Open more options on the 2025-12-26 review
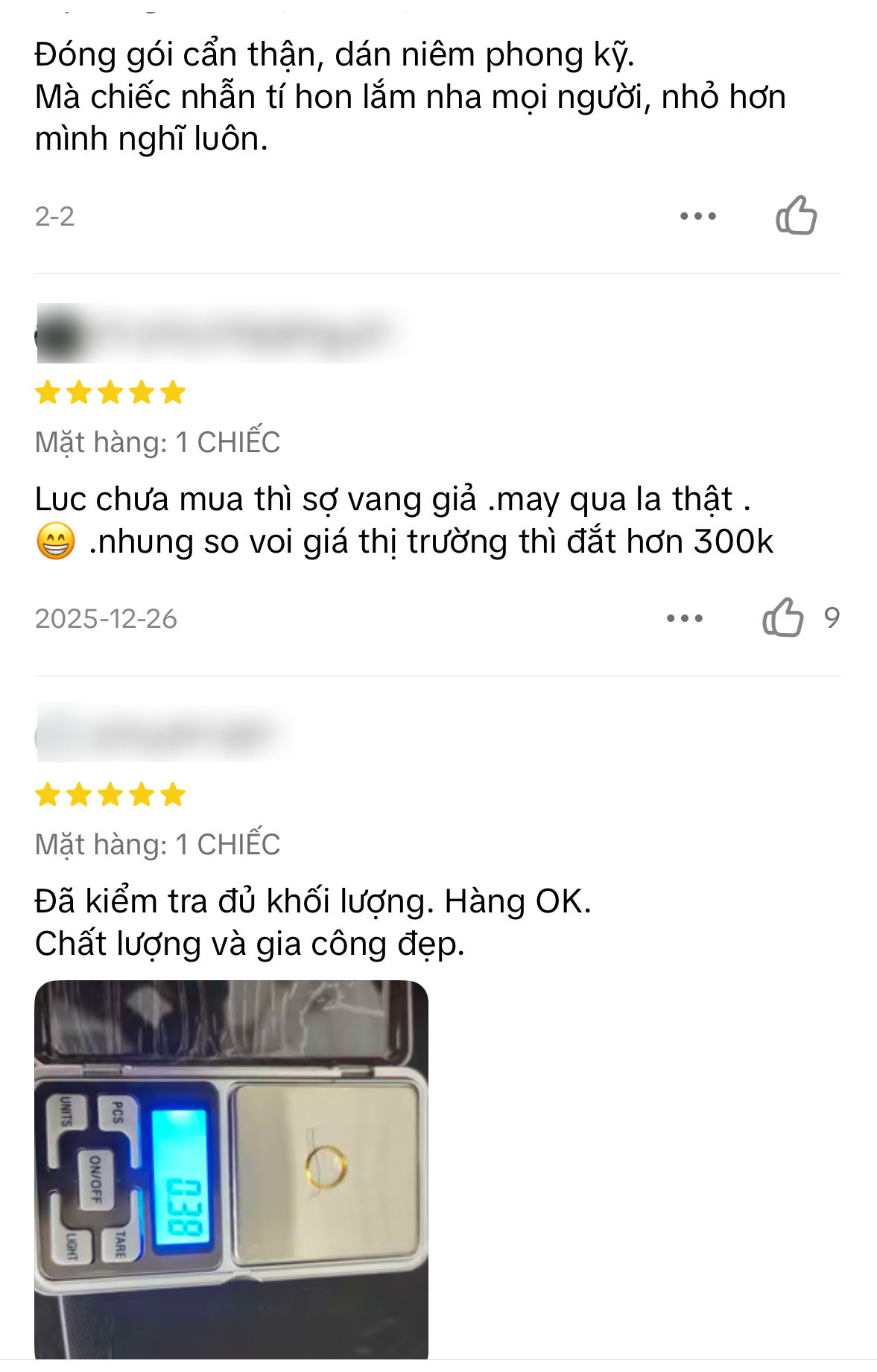 684,617
